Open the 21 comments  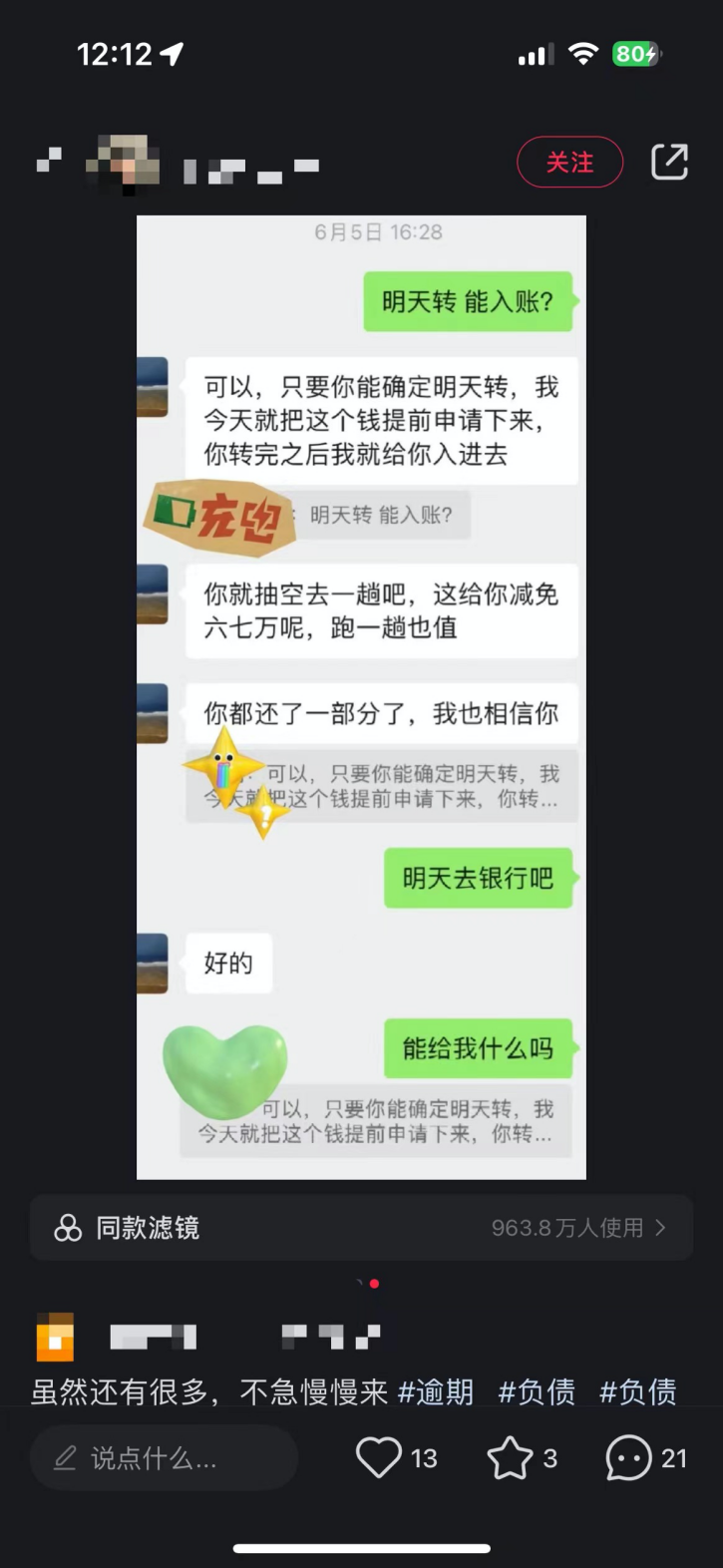pyautogui.click(x=630, y=1458)
